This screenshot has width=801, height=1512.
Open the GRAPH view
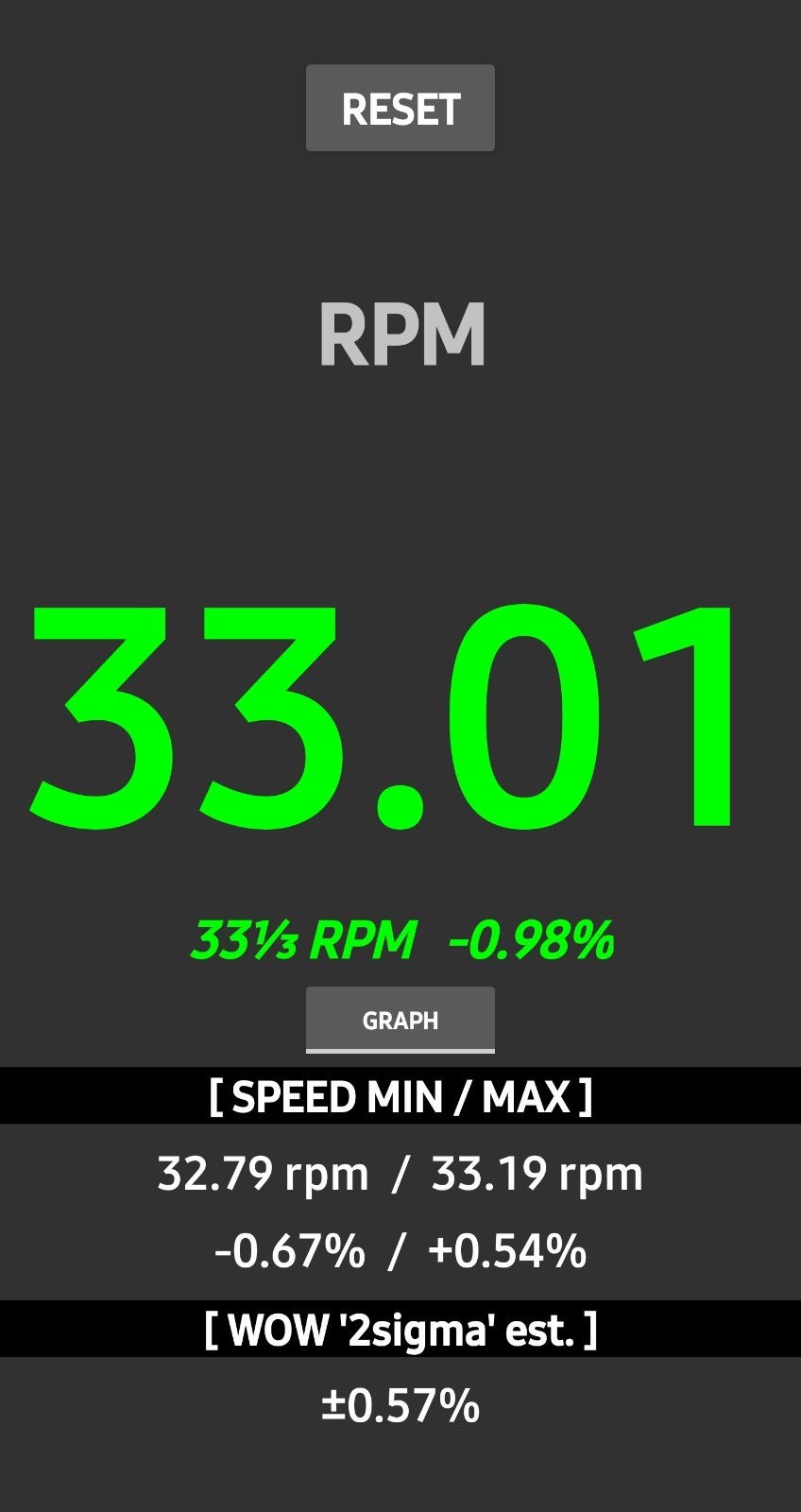(x=400, y=1020)
